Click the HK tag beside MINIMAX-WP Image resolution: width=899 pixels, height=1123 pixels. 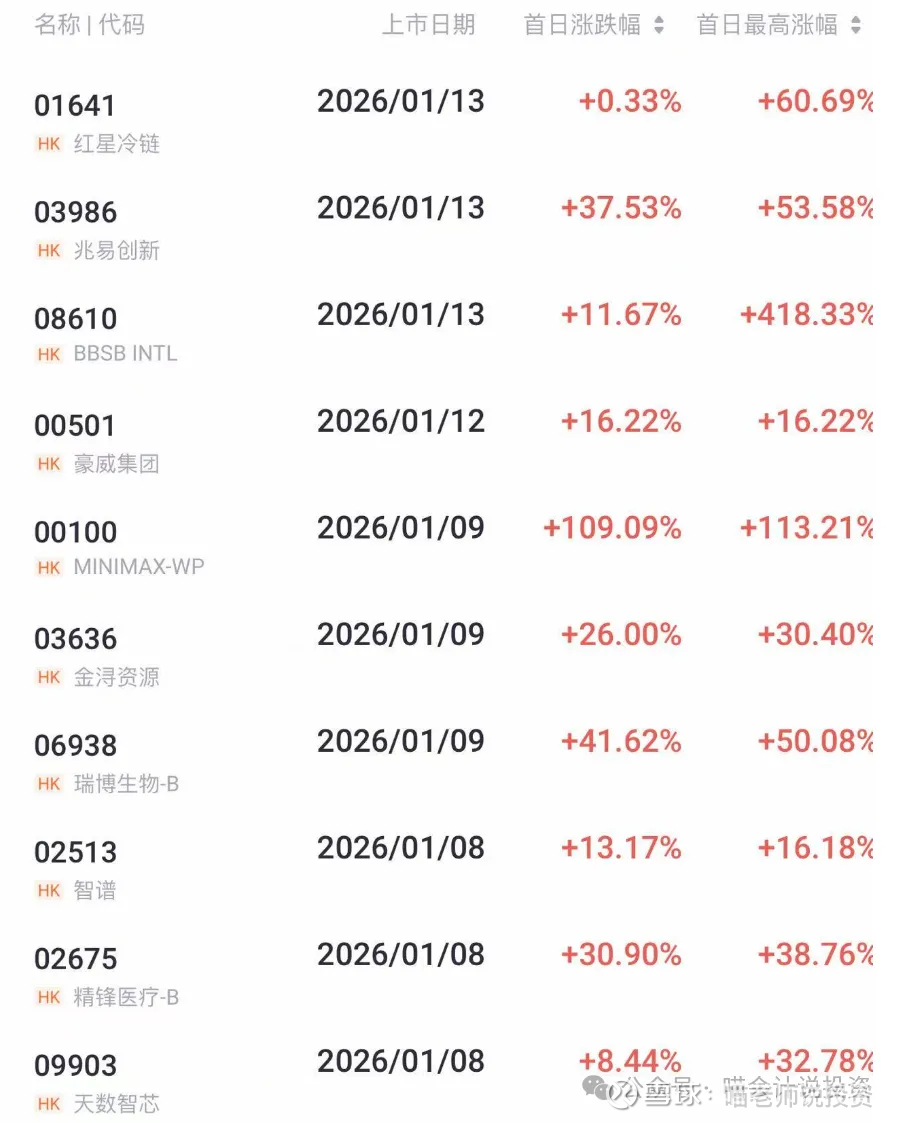47,568
